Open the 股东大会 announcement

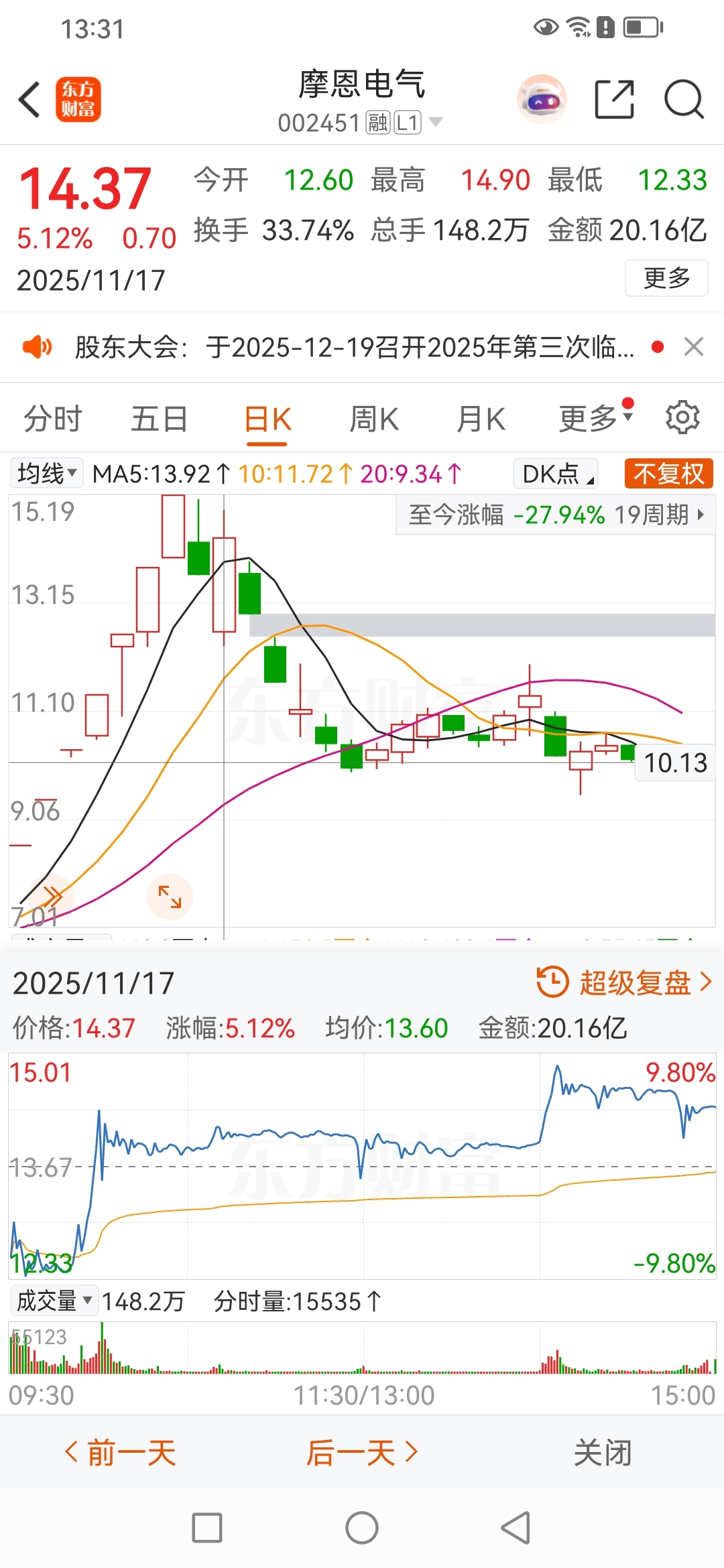tap(354, 347)
